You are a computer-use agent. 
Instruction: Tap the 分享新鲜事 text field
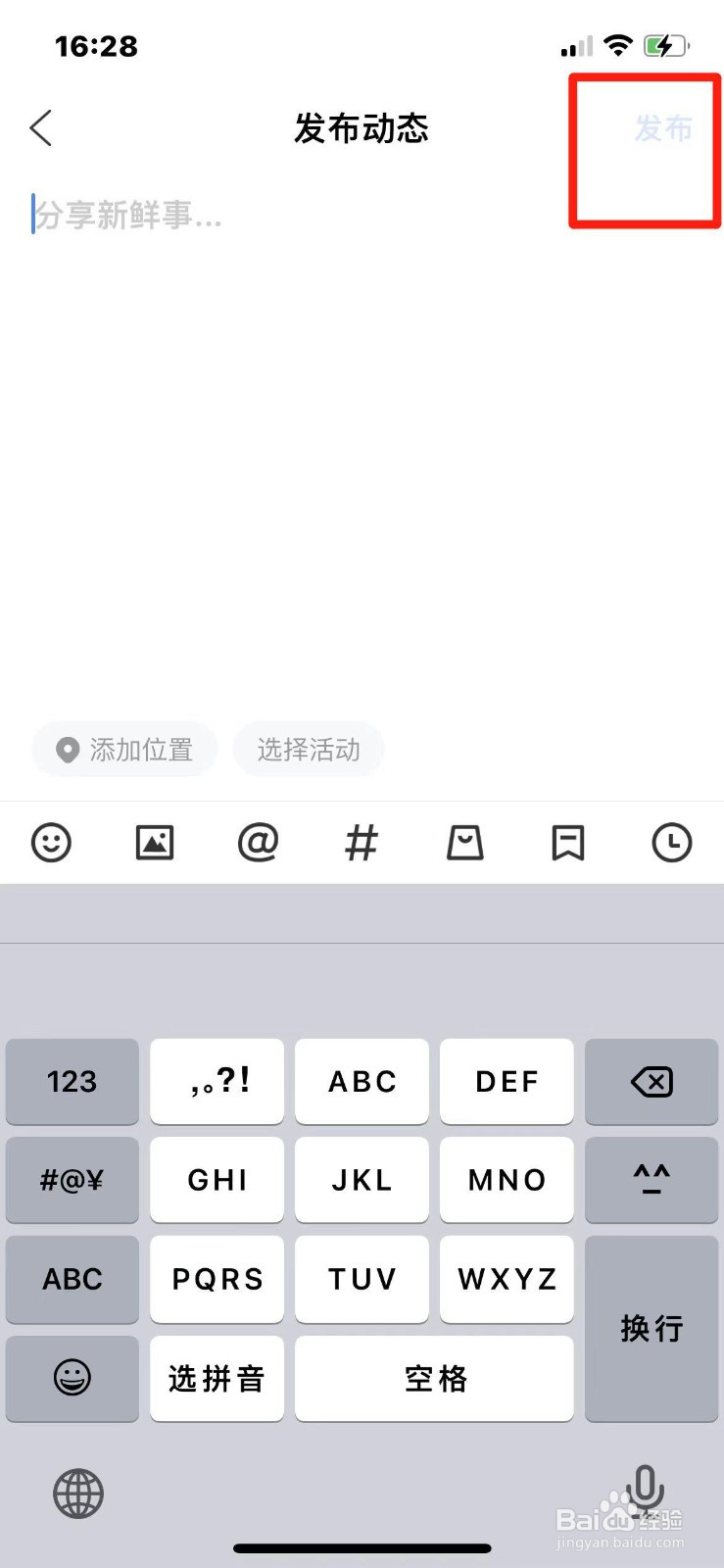pyautogui.click(x=127, y=216)
